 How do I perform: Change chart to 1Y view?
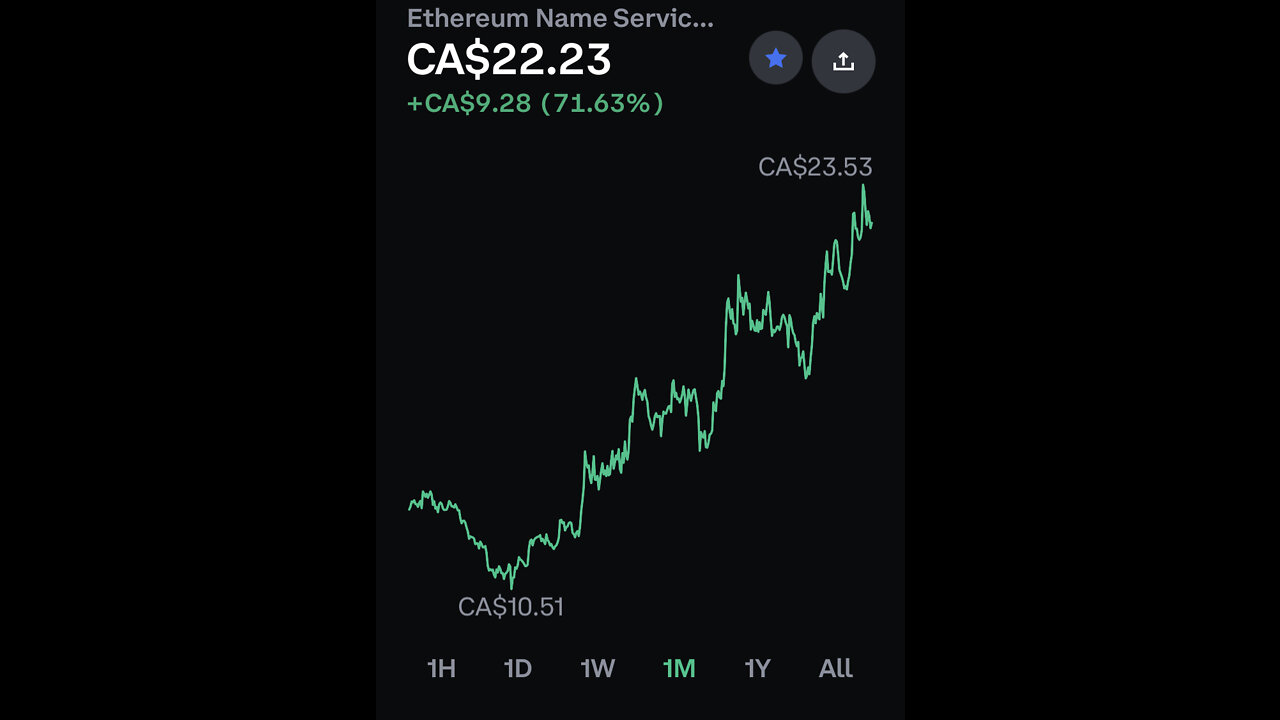(757, 668)
